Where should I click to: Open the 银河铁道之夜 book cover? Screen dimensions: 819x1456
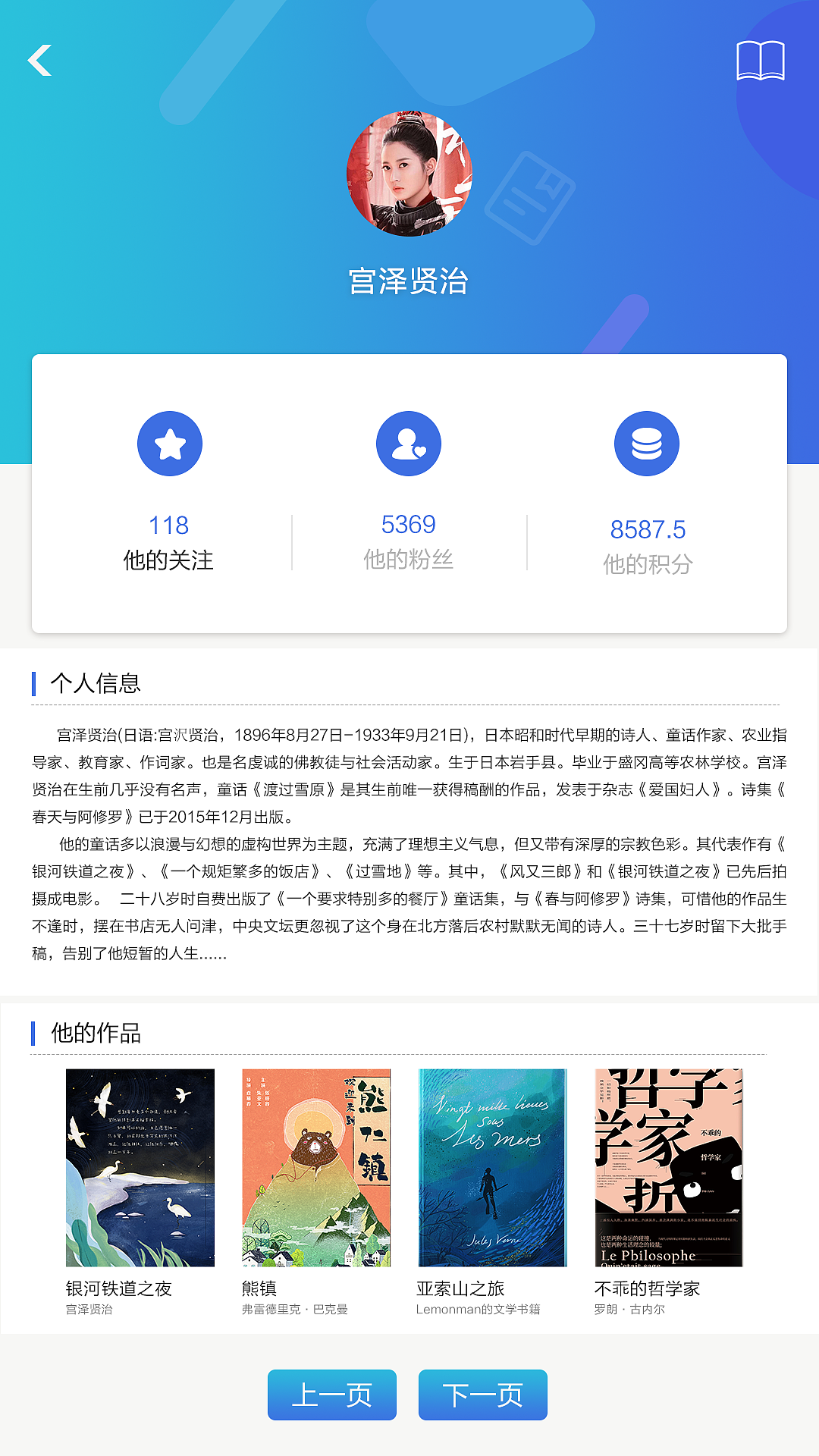click(141, 1168)
